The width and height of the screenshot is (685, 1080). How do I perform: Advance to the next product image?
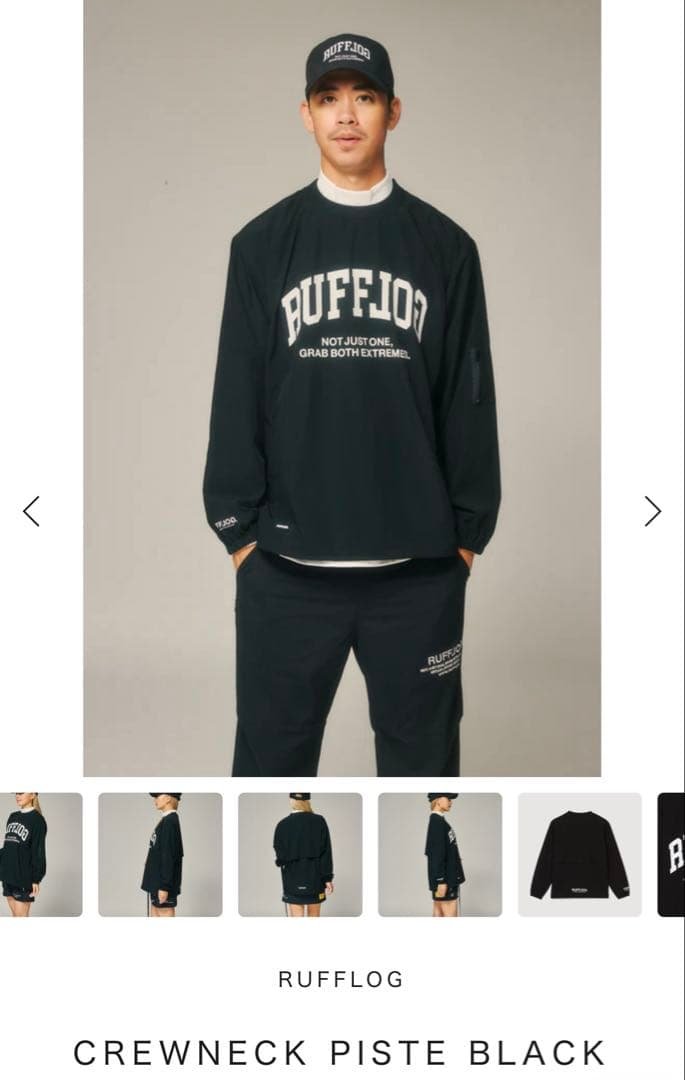click(653, 511)
